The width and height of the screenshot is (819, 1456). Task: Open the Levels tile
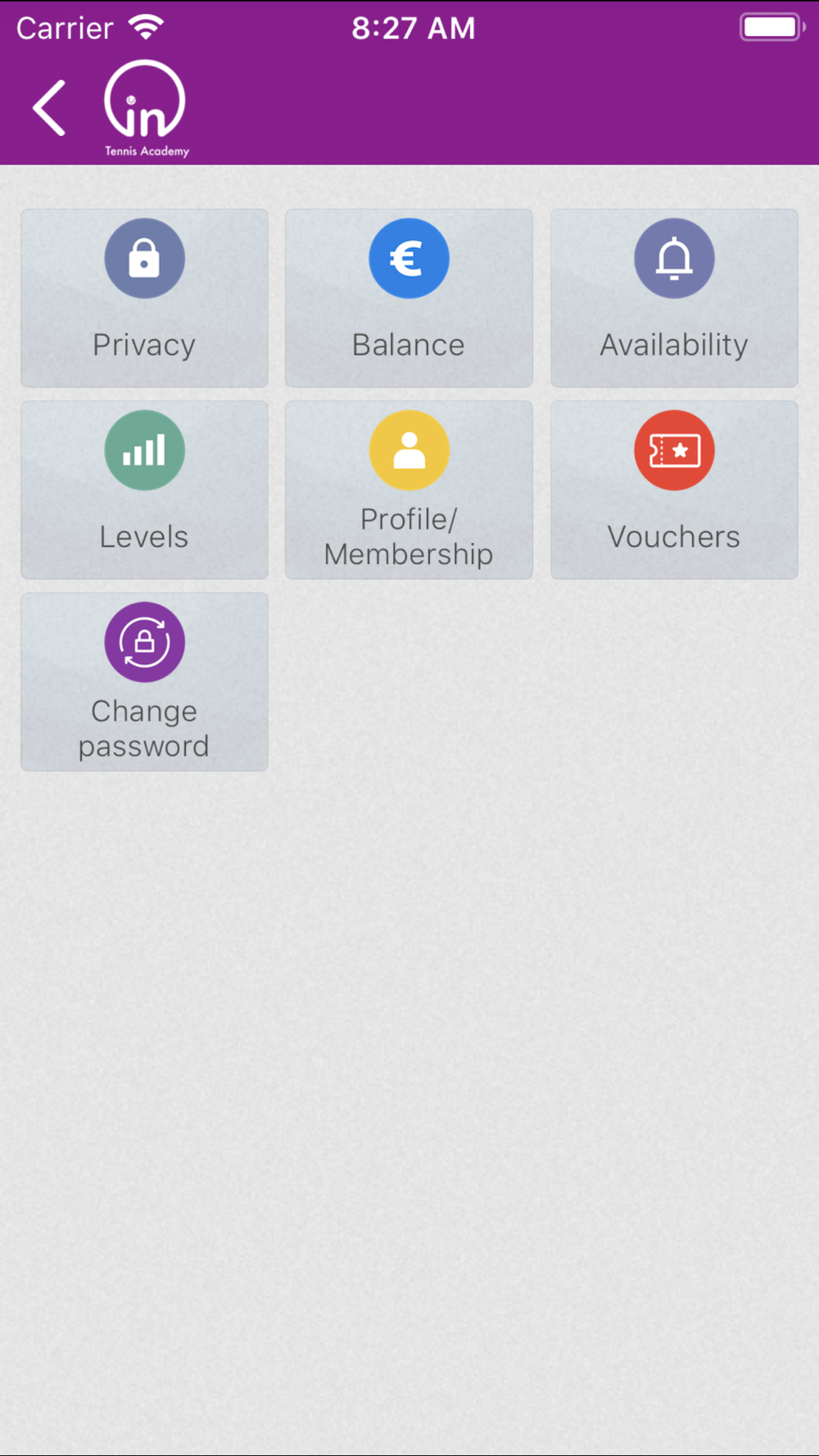pyautogui.click(x=144, y=490)
